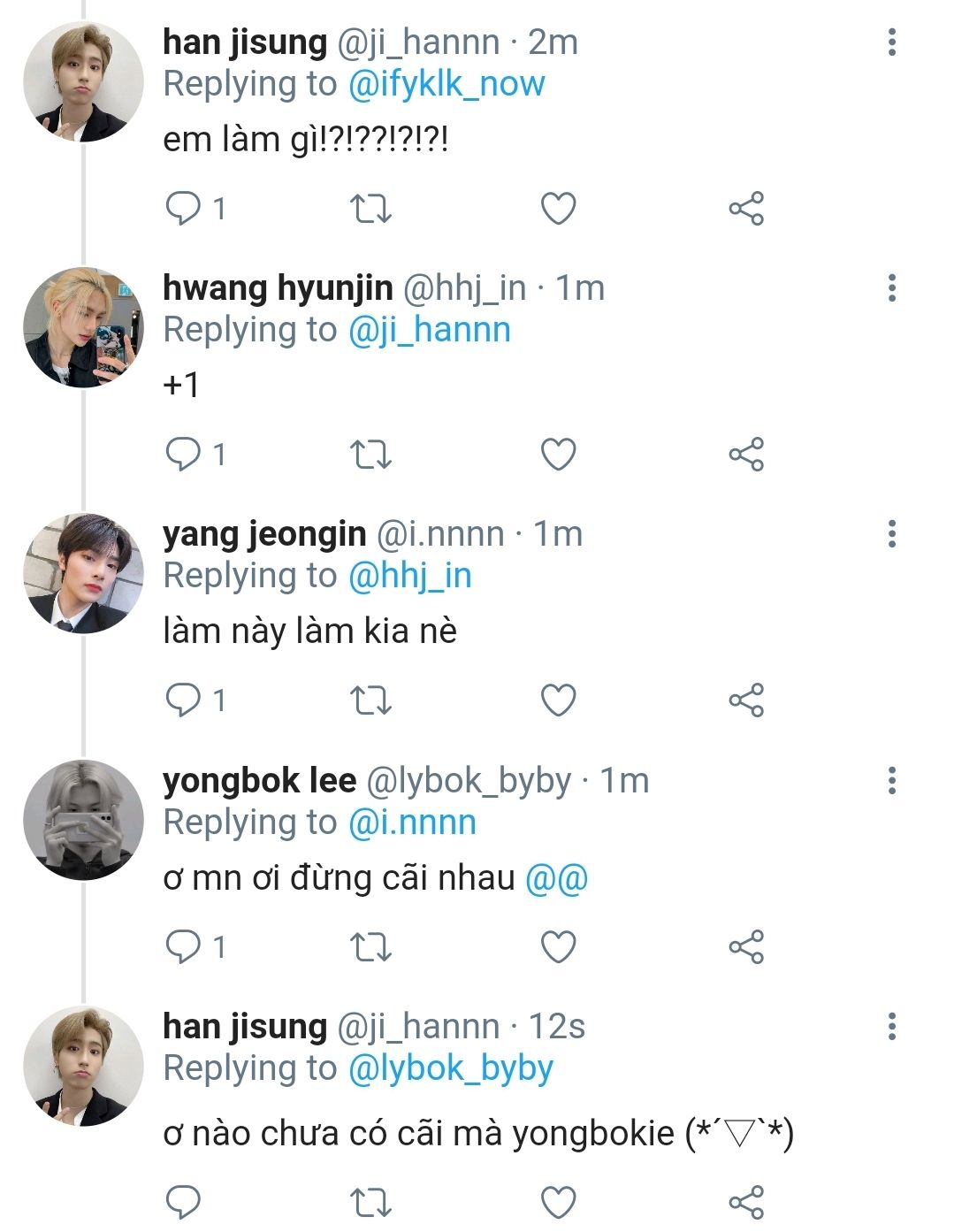Share yongbok lee's tweet
Image resolution: width=954 pixels, height=1232 pixels.
746,947
